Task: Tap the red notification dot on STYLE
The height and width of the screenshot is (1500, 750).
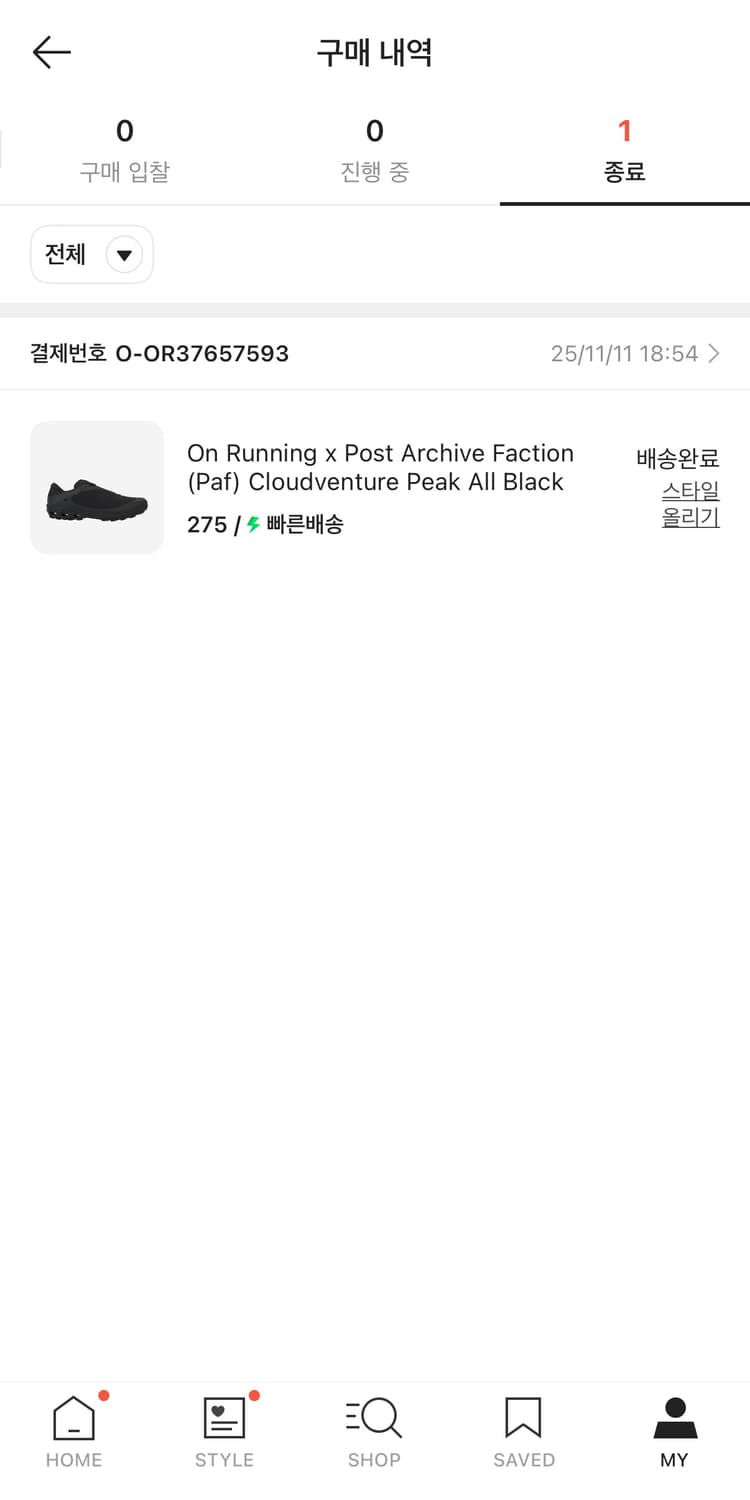Action: pos(251,1396)
